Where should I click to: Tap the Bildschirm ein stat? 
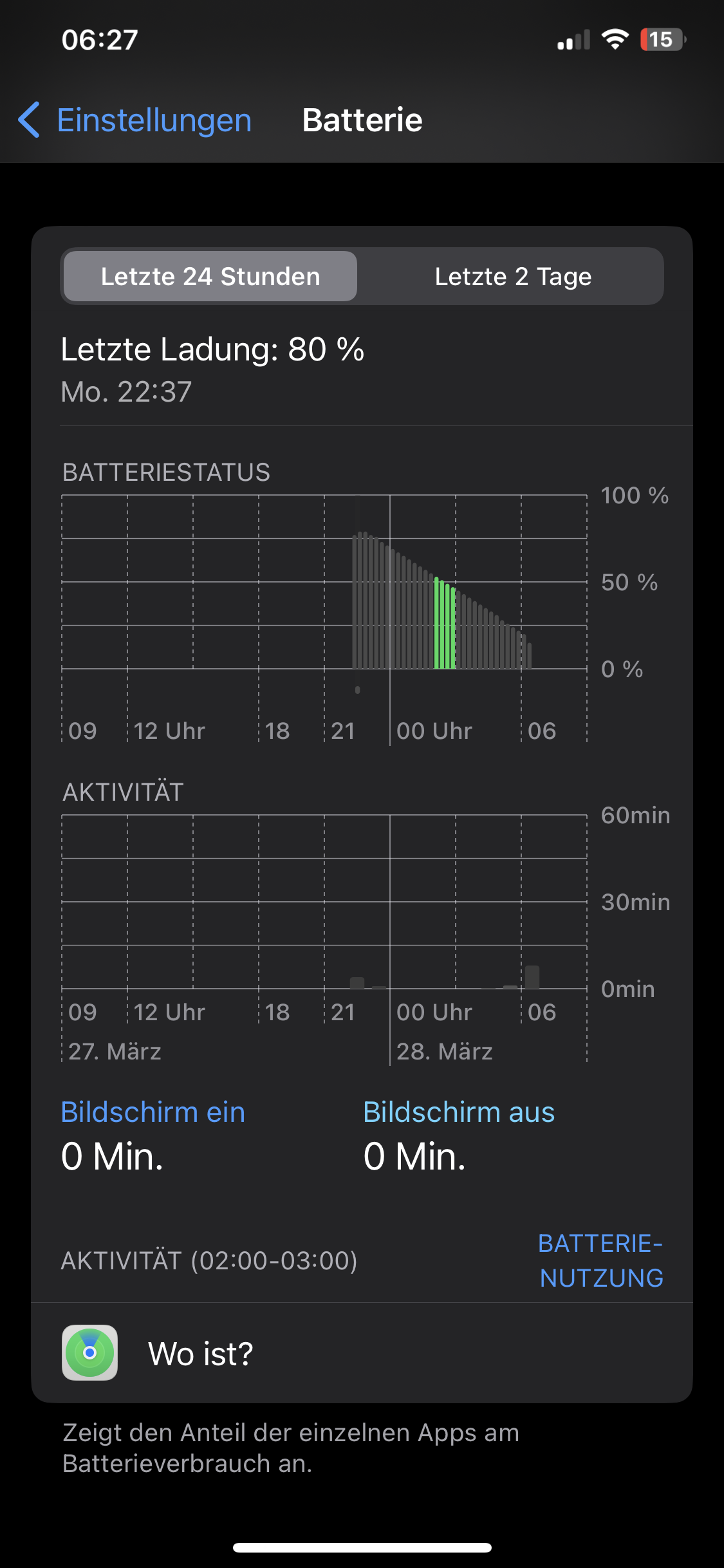point(153,1136)
